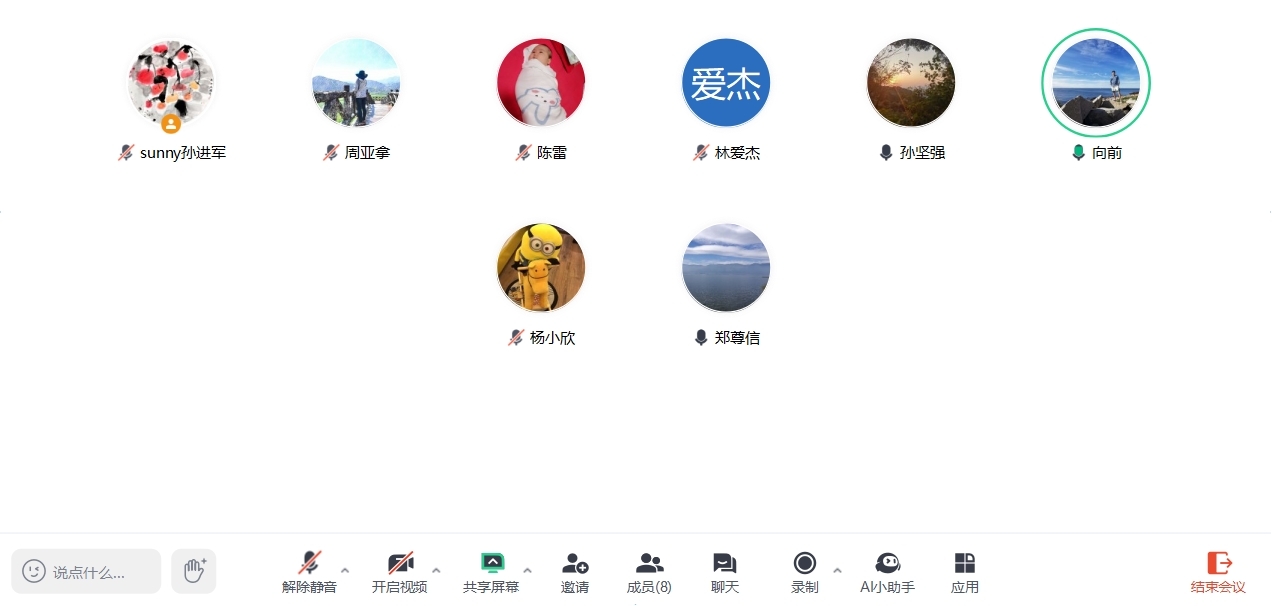Select participant 林爱杰's avatar

coord(726,83)
